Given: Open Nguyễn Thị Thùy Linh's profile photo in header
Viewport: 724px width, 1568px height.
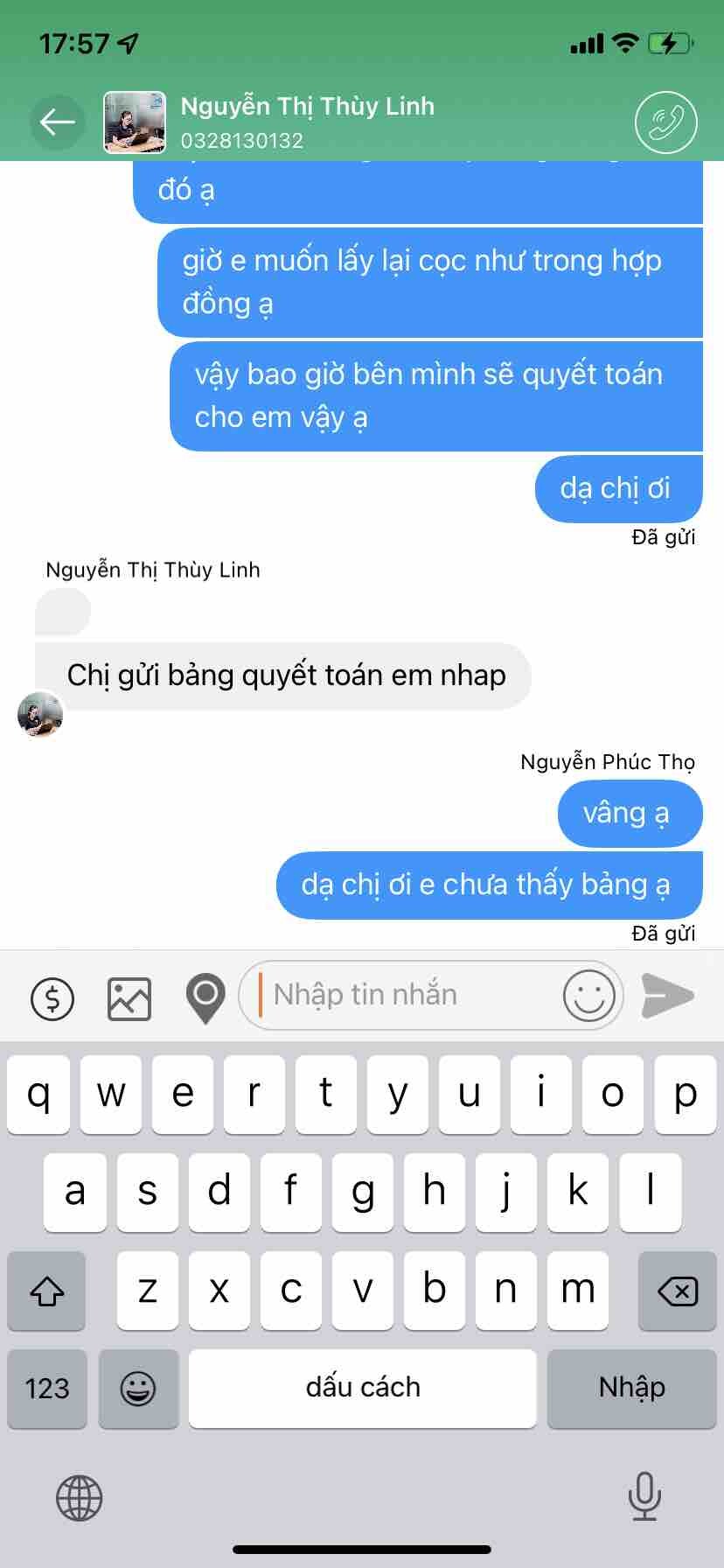Looking at the screenshot, I should [x=134, y=122].
